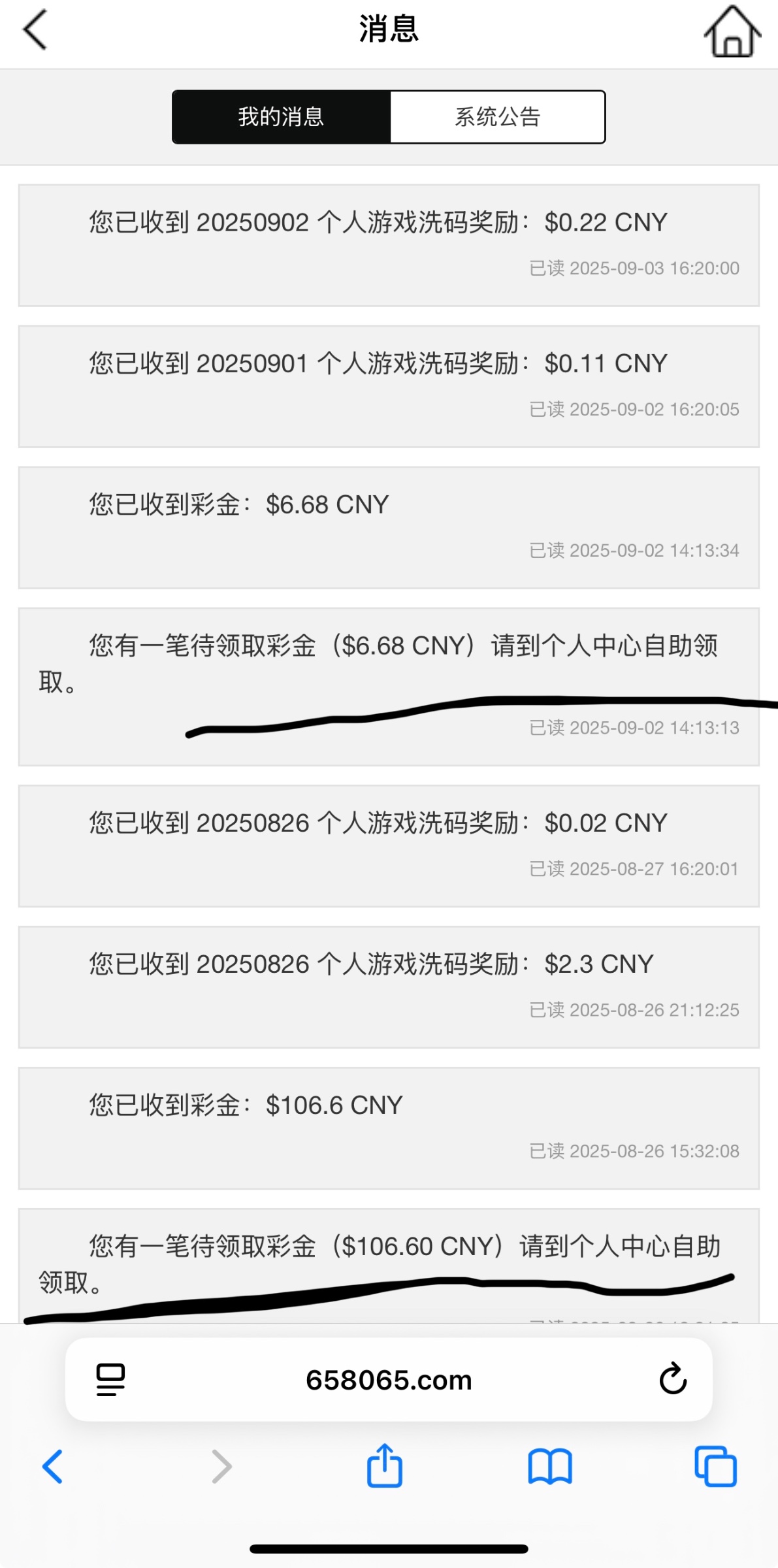Open the 20250902 洗码奖励 $0.22 message

pos(389,245)
